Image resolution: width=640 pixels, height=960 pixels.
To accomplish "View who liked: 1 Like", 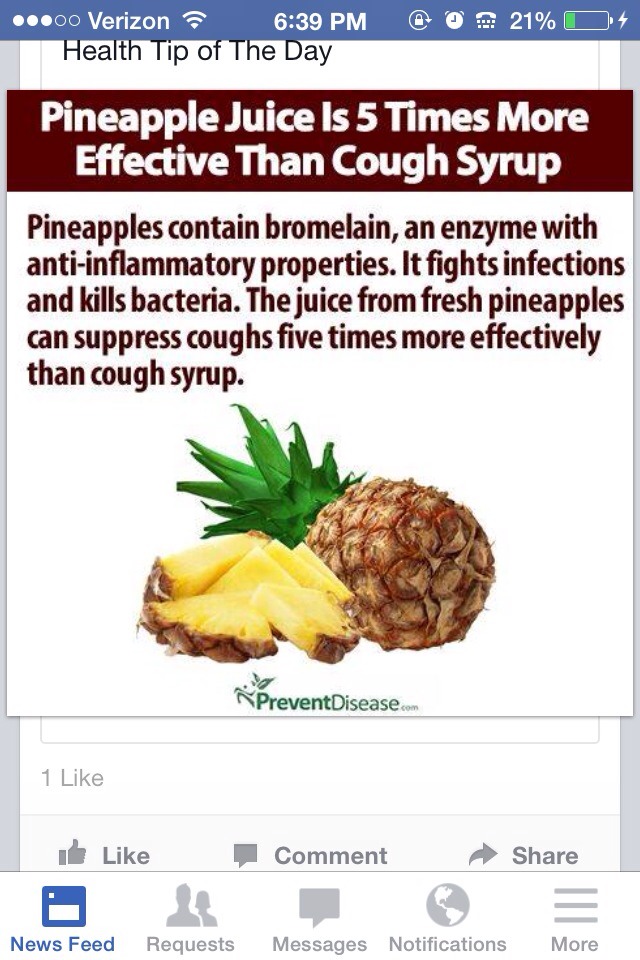I will point(73,778).
